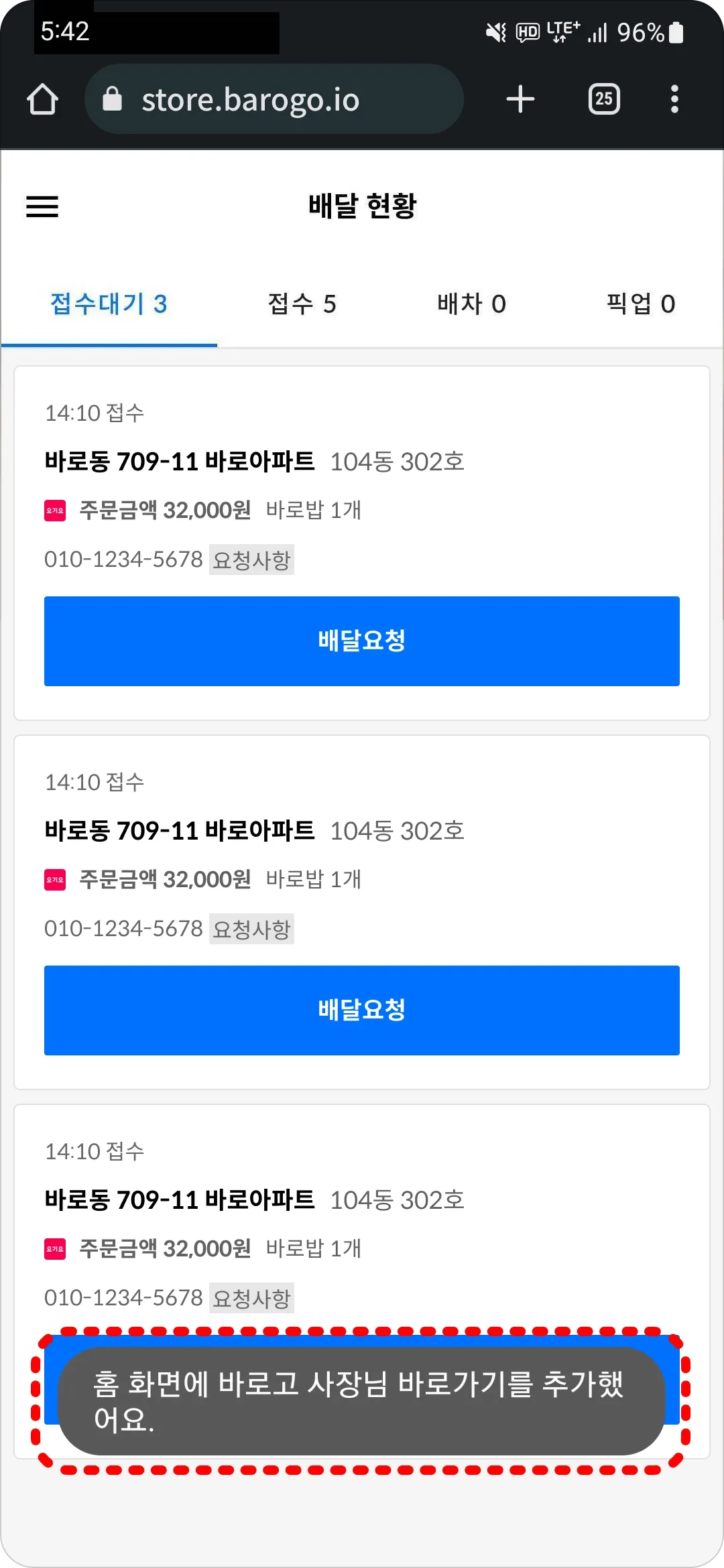Switch to the 접수 5 tab

302,304
